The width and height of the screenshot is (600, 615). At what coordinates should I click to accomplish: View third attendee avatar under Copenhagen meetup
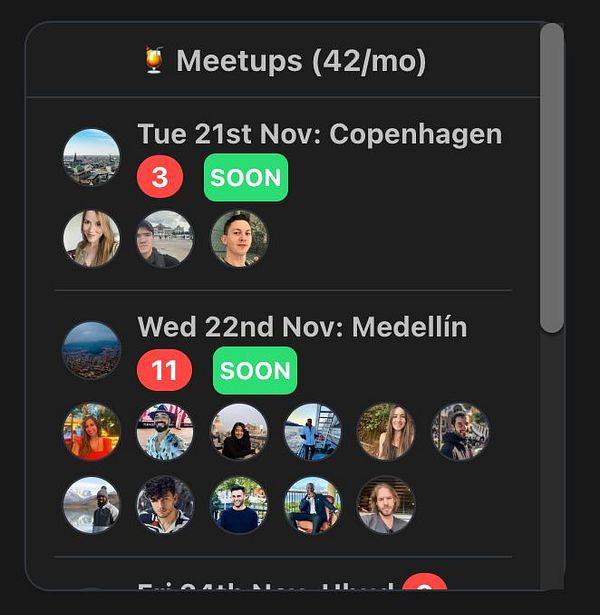(239, 239)
